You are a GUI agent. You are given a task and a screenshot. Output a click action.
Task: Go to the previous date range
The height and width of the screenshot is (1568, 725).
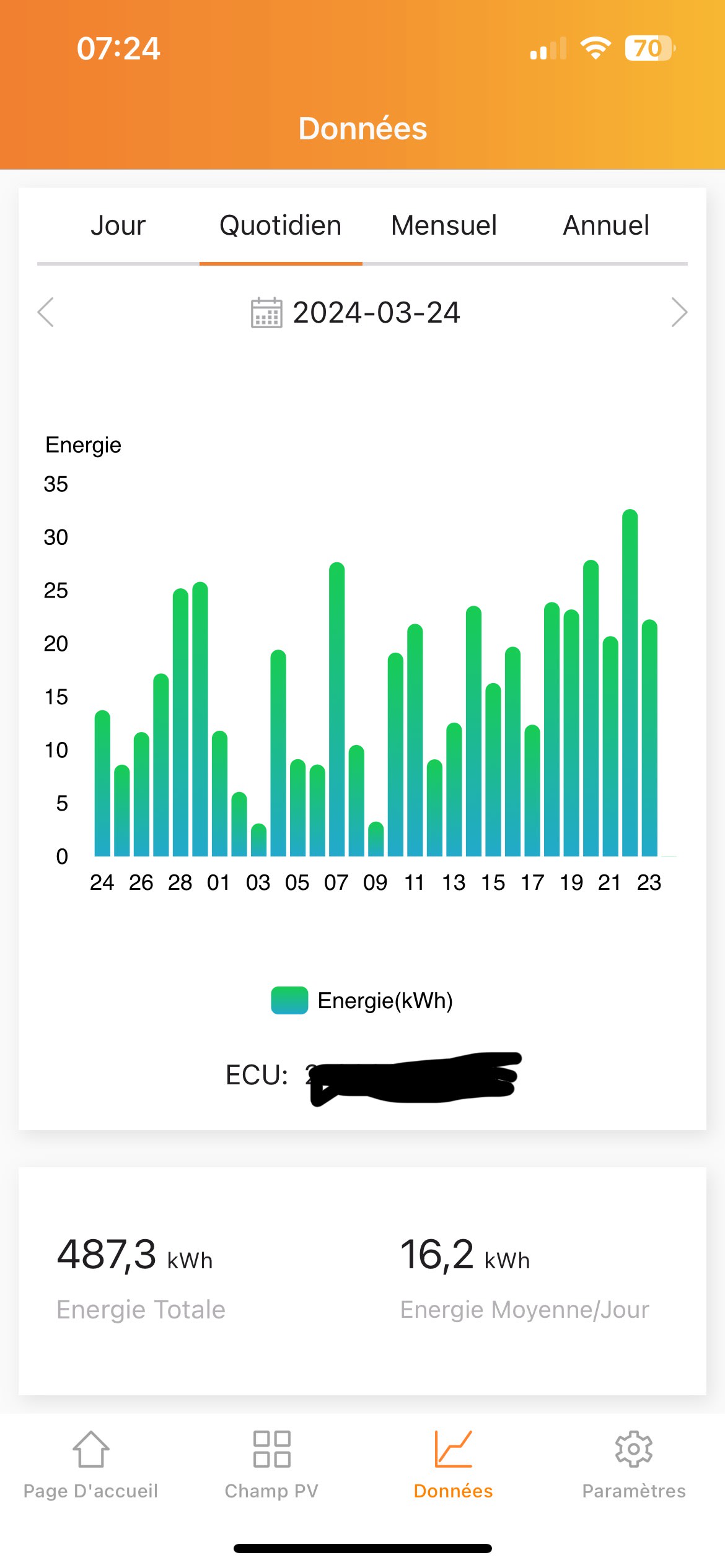coord(46,312)
